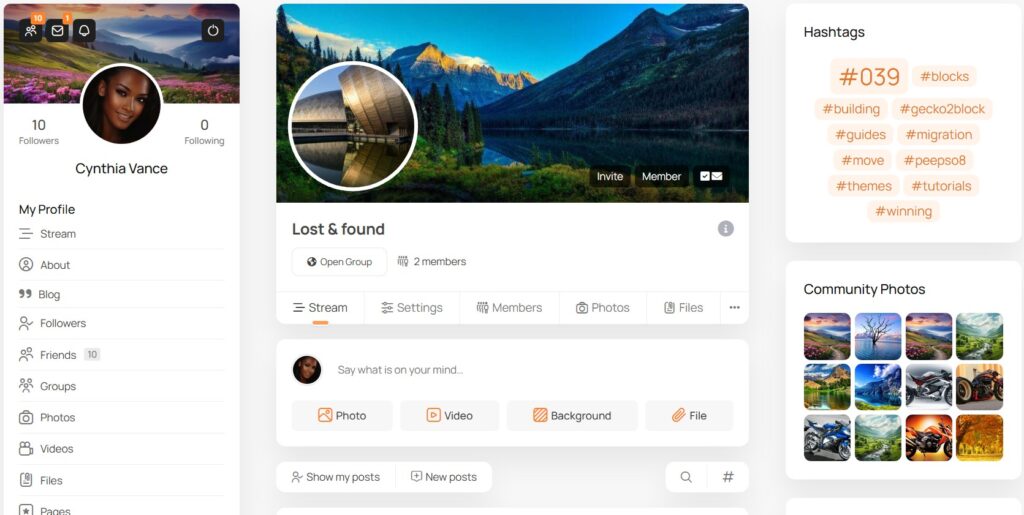1024x515 pixels.
Task: Switch to the Members tab
Action: (508, 308)
